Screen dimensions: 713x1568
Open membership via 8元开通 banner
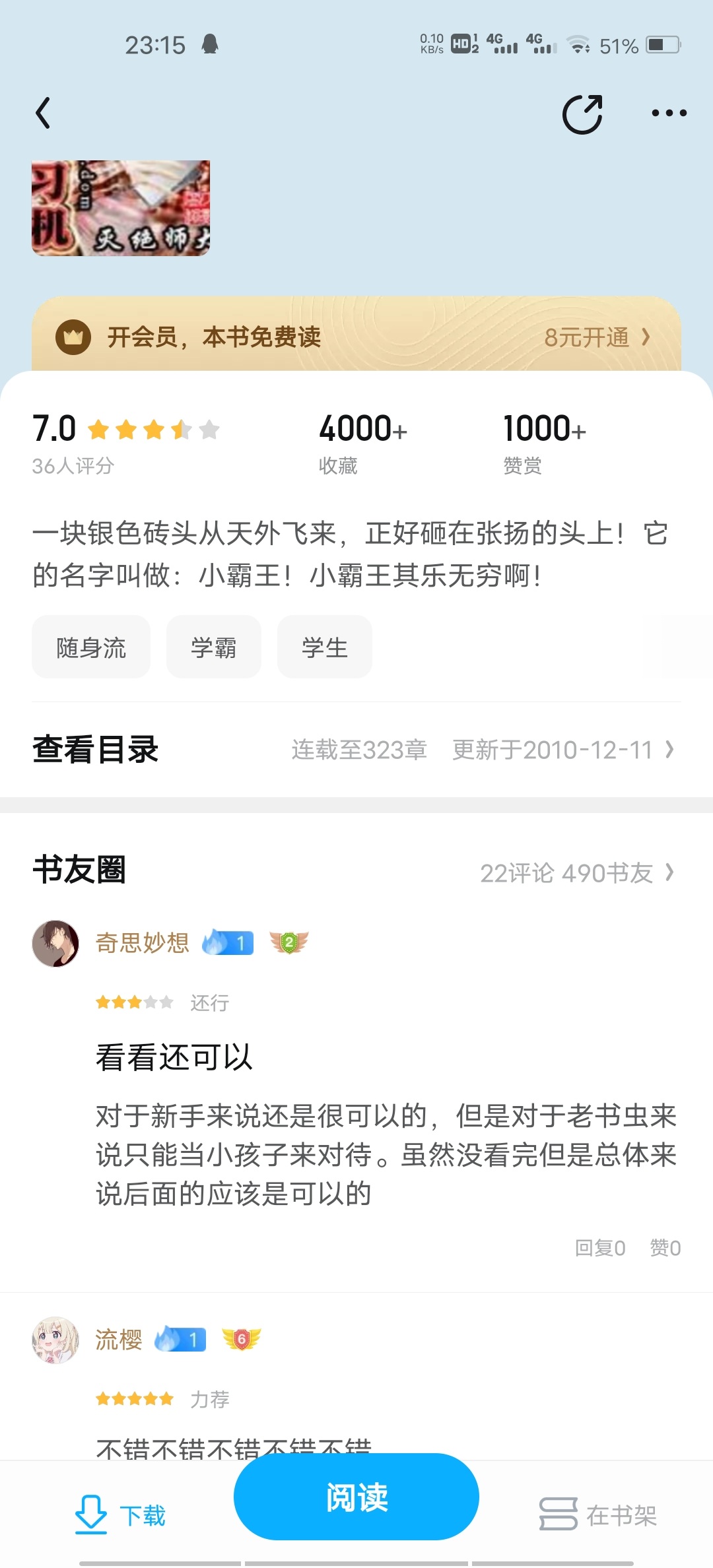[356, 337]
